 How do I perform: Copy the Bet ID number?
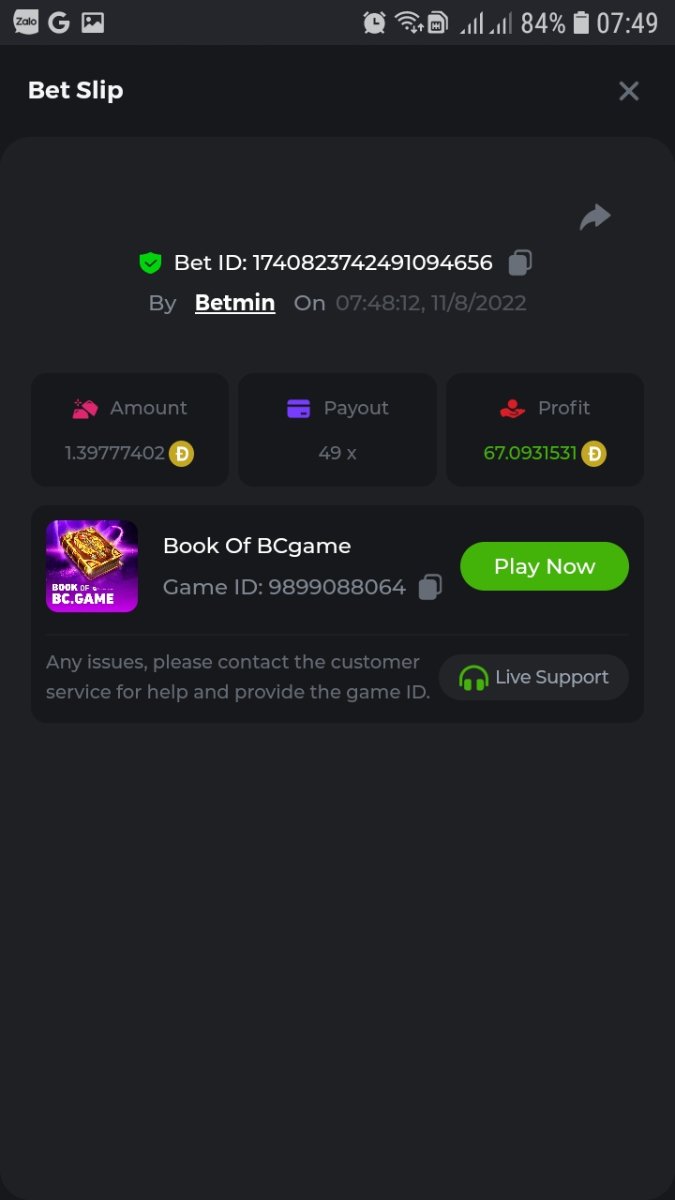point(520,263)
